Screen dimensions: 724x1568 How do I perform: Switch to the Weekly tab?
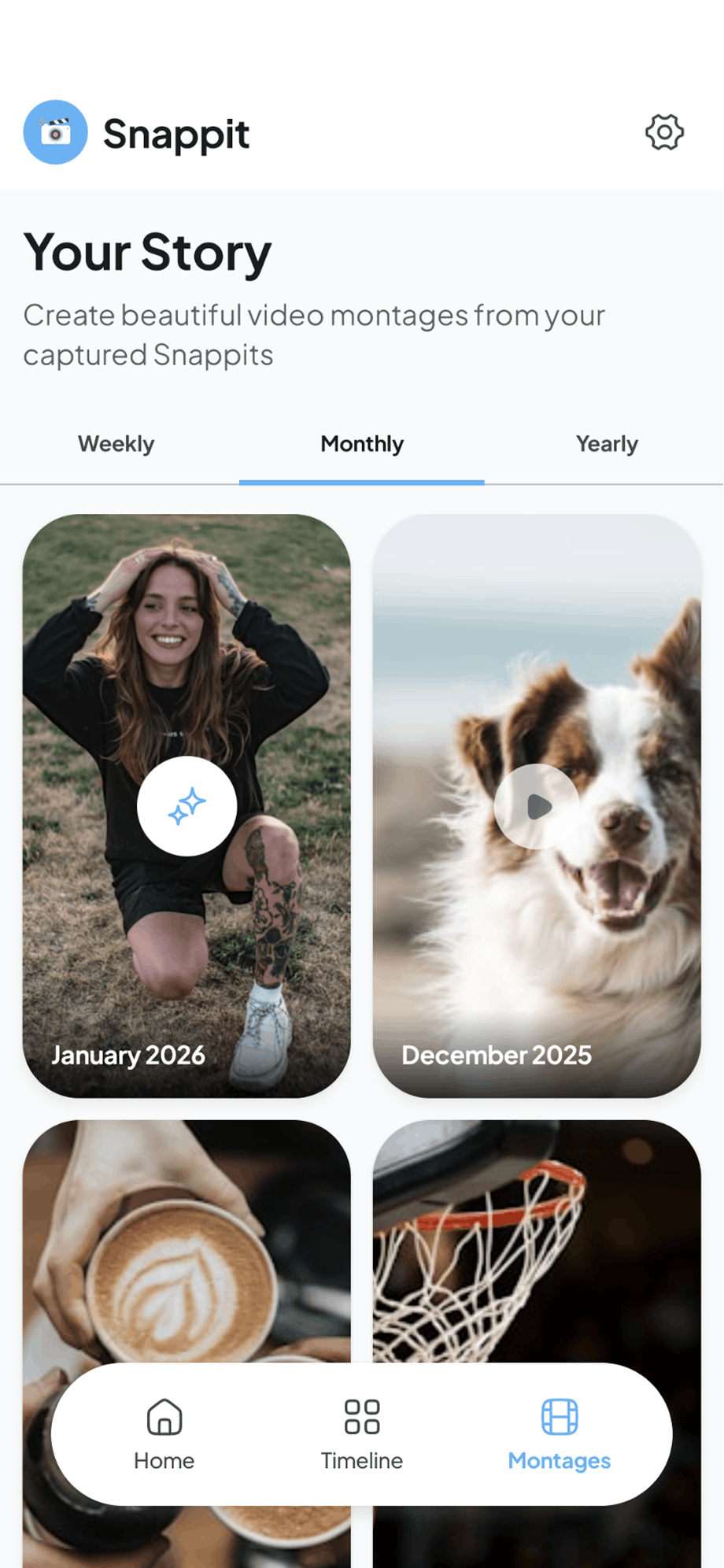pos(116,444)
